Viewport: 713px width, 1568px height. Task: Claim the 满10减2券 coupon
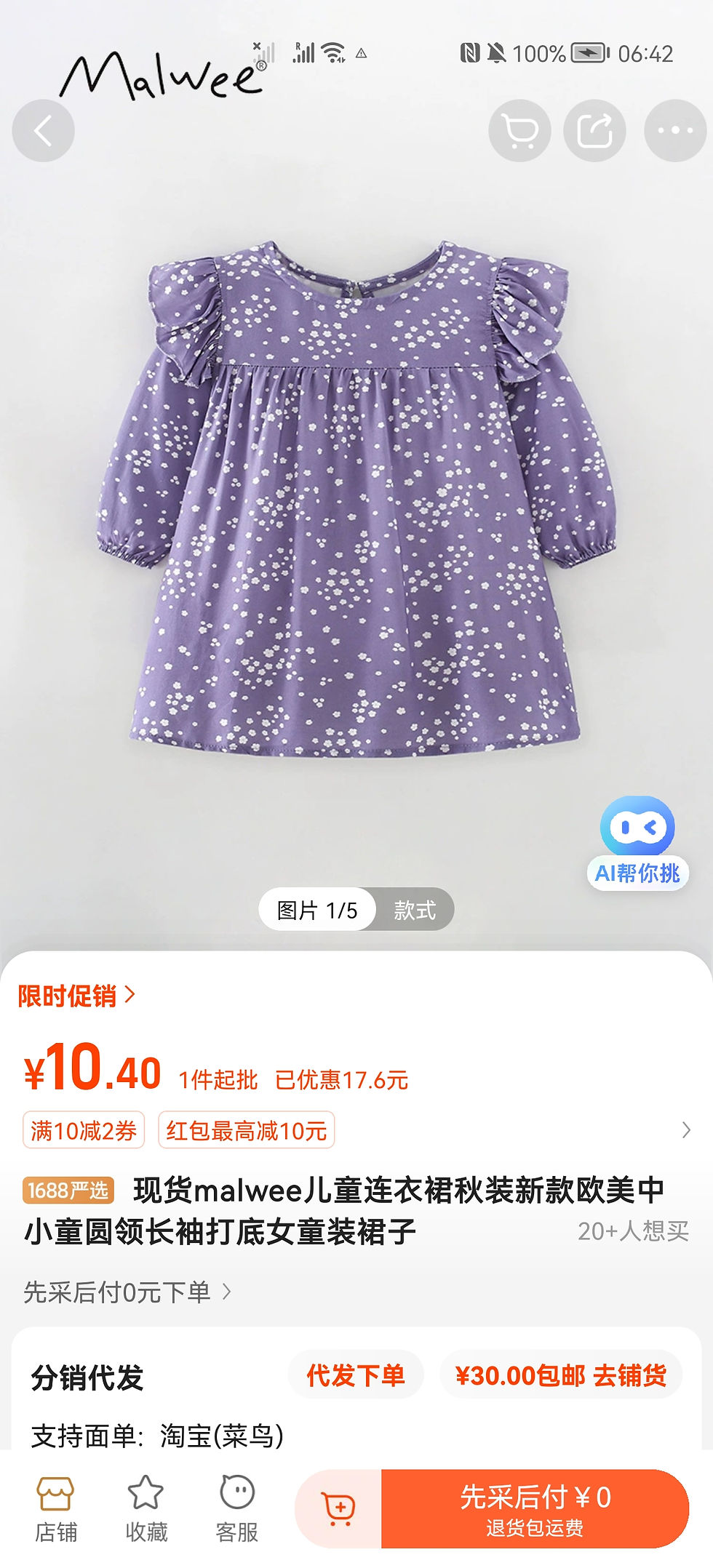(84, 1130)
